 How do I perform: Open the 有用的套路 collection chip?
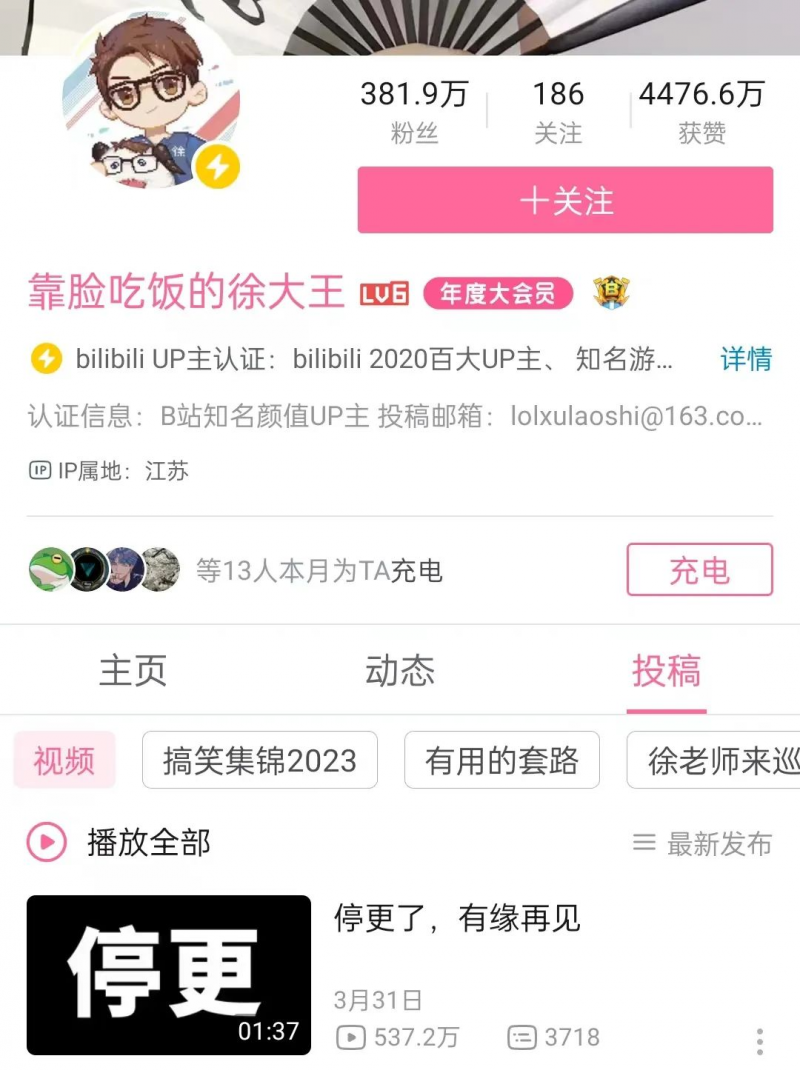coord(501,760)
